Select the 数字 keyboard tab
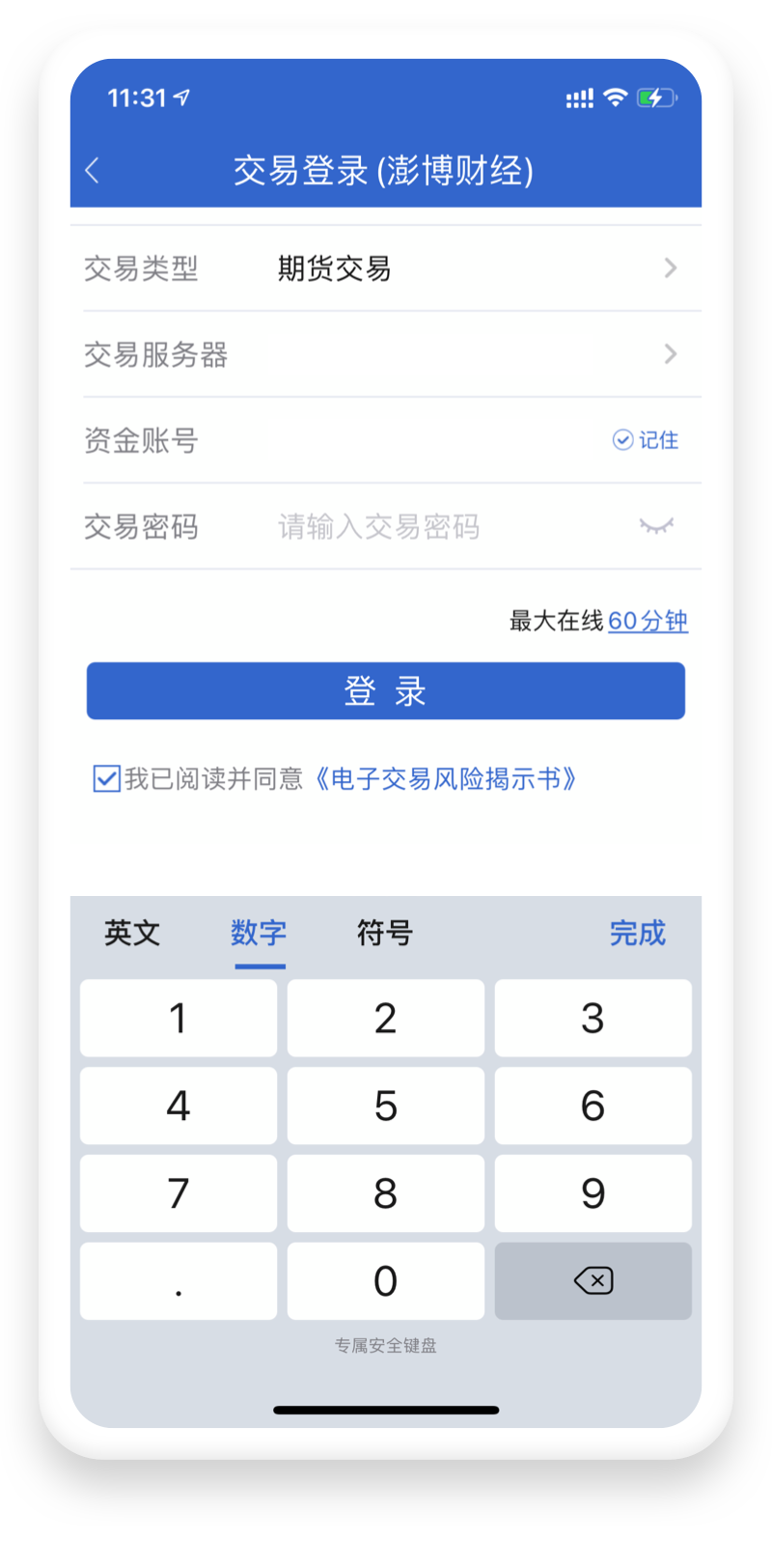 [259, 933]
